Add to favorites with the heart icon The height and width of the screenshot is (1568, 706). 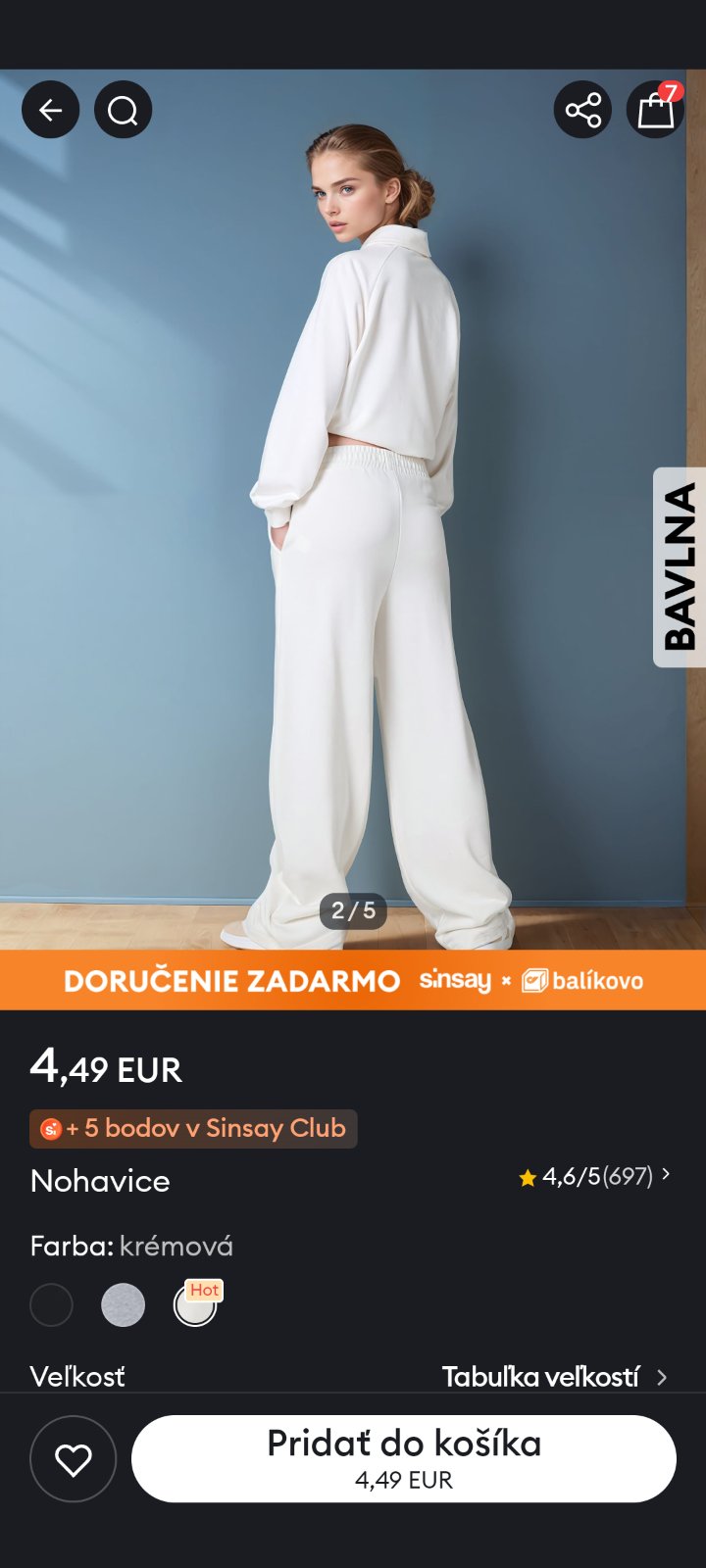(x=74, y=1459)
